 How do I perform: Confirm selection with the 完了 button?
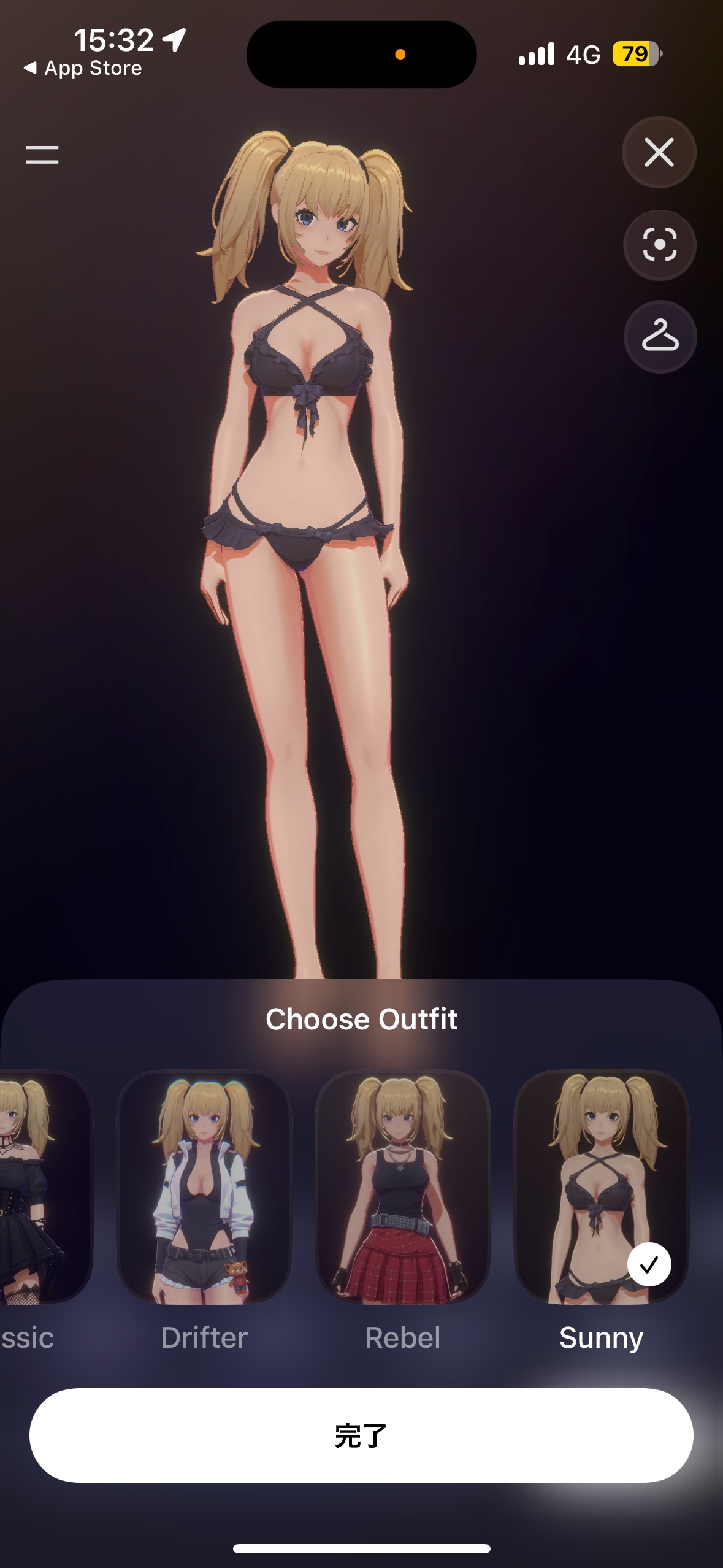[361, 1435]
